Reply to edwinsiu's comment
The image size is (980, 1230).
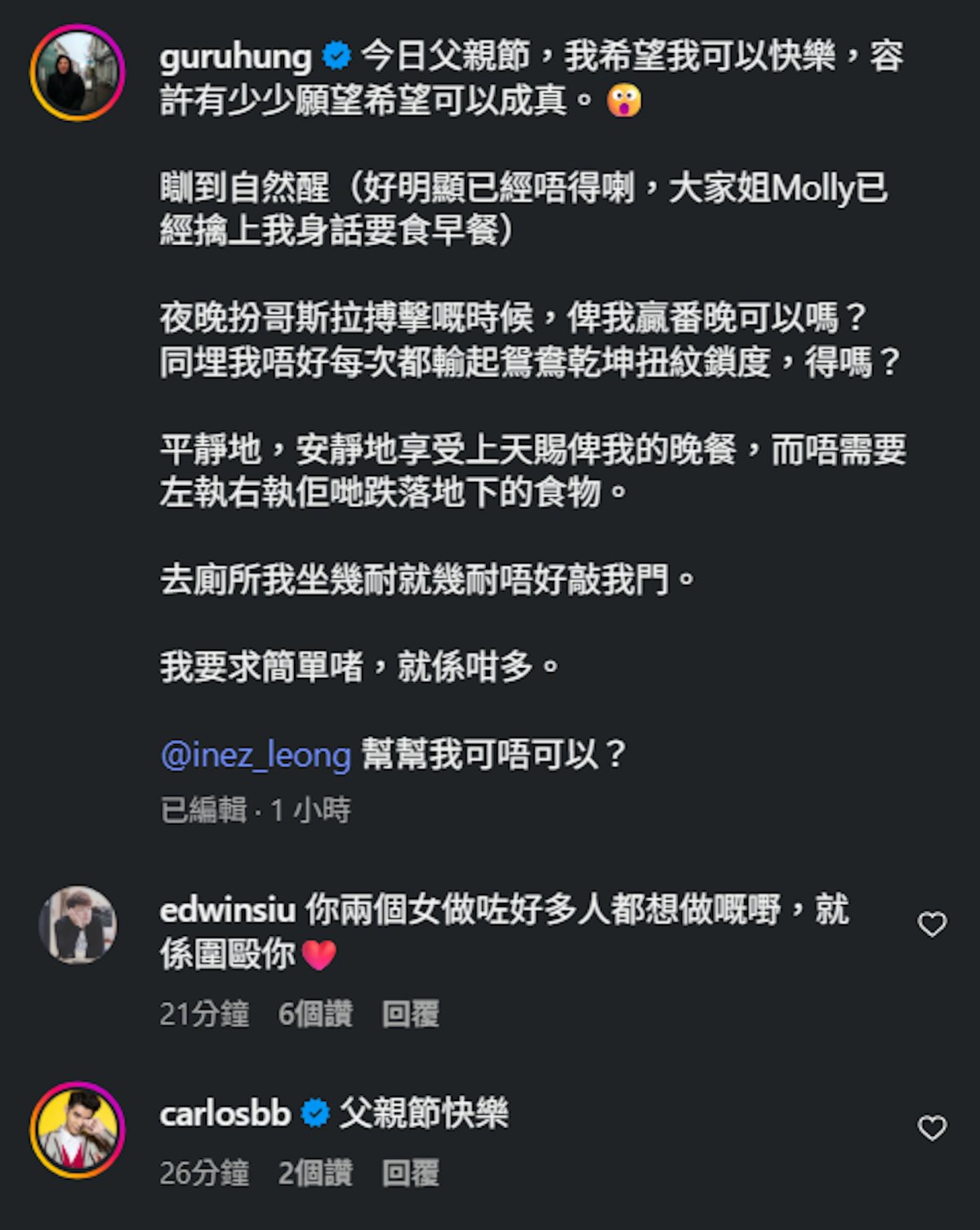410,1014
